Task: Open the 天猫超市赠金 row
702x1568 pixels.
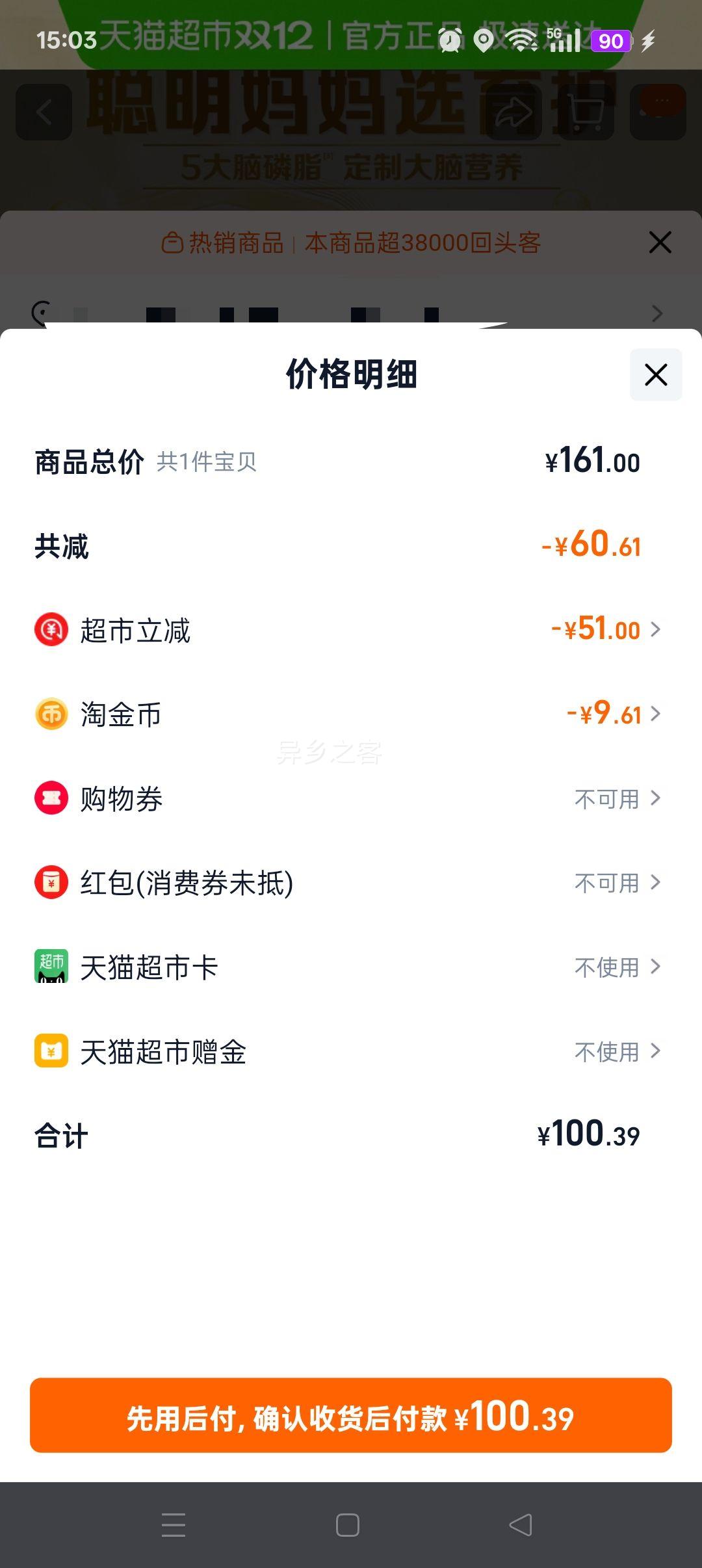Action: tap(351, 1051)
